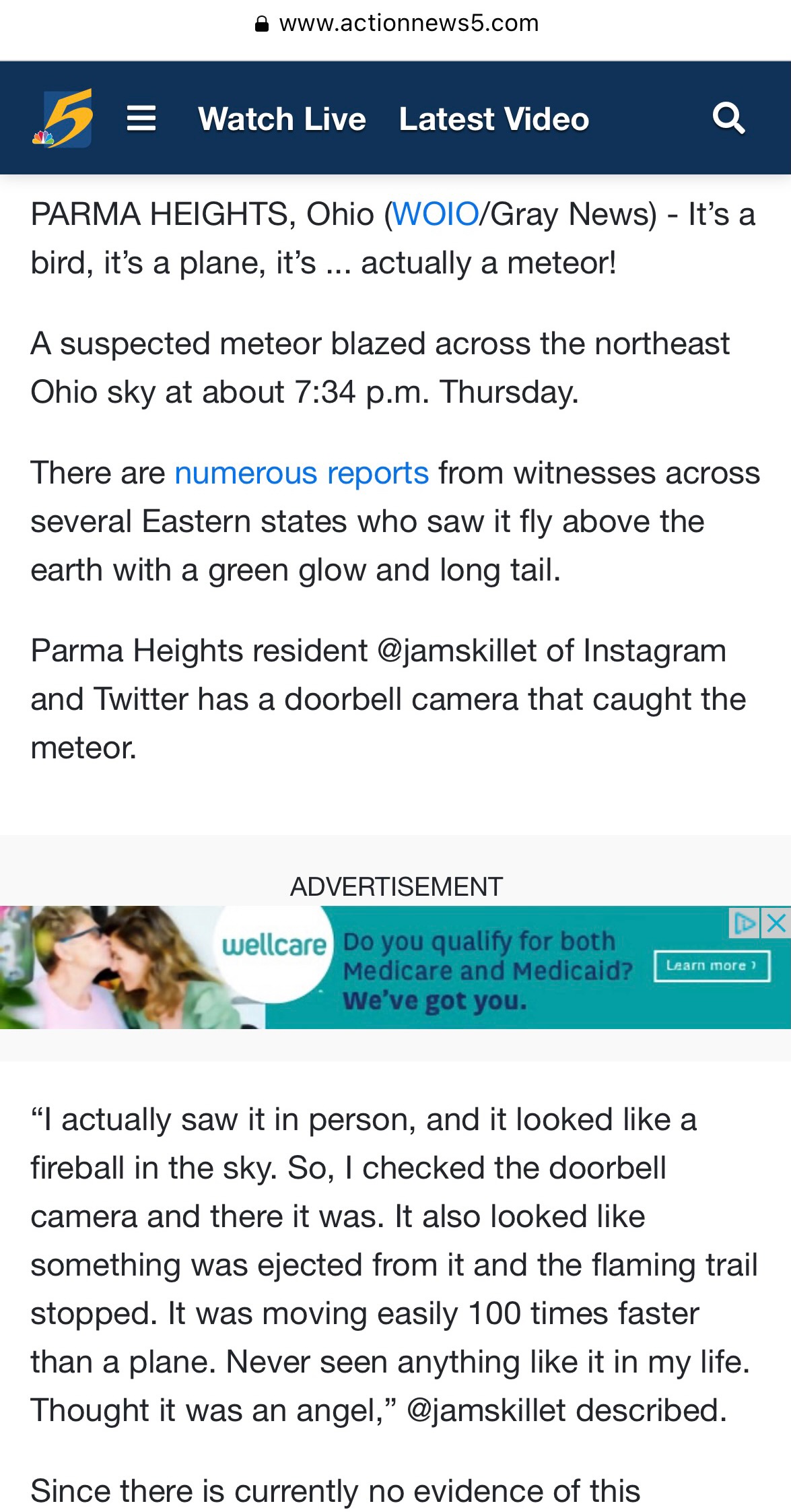Open the search icon
This screenshot has width=791, height=1512.
[x=728, y=119]
